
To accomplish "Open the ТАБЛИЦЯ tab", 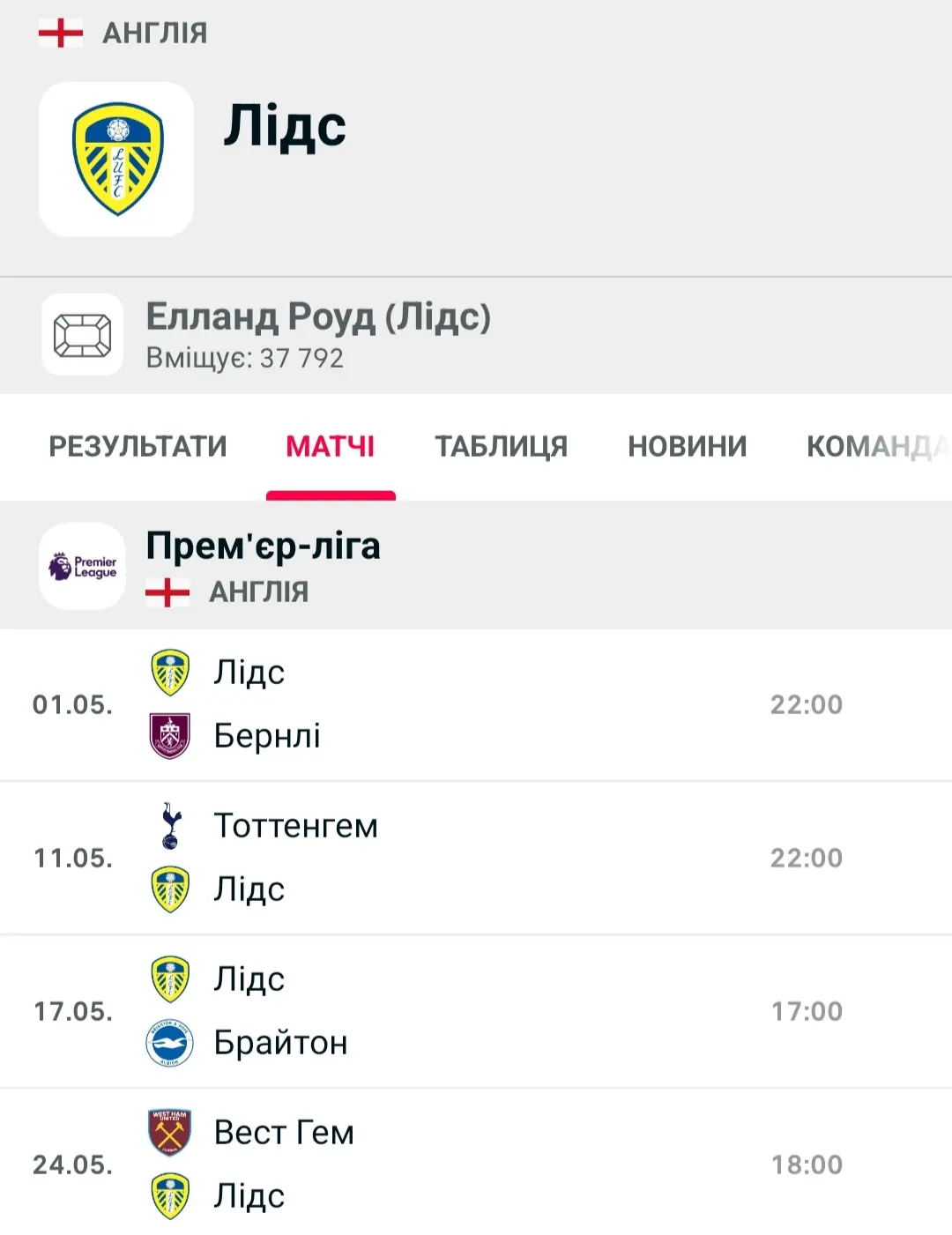I will (x=501, y=447).
